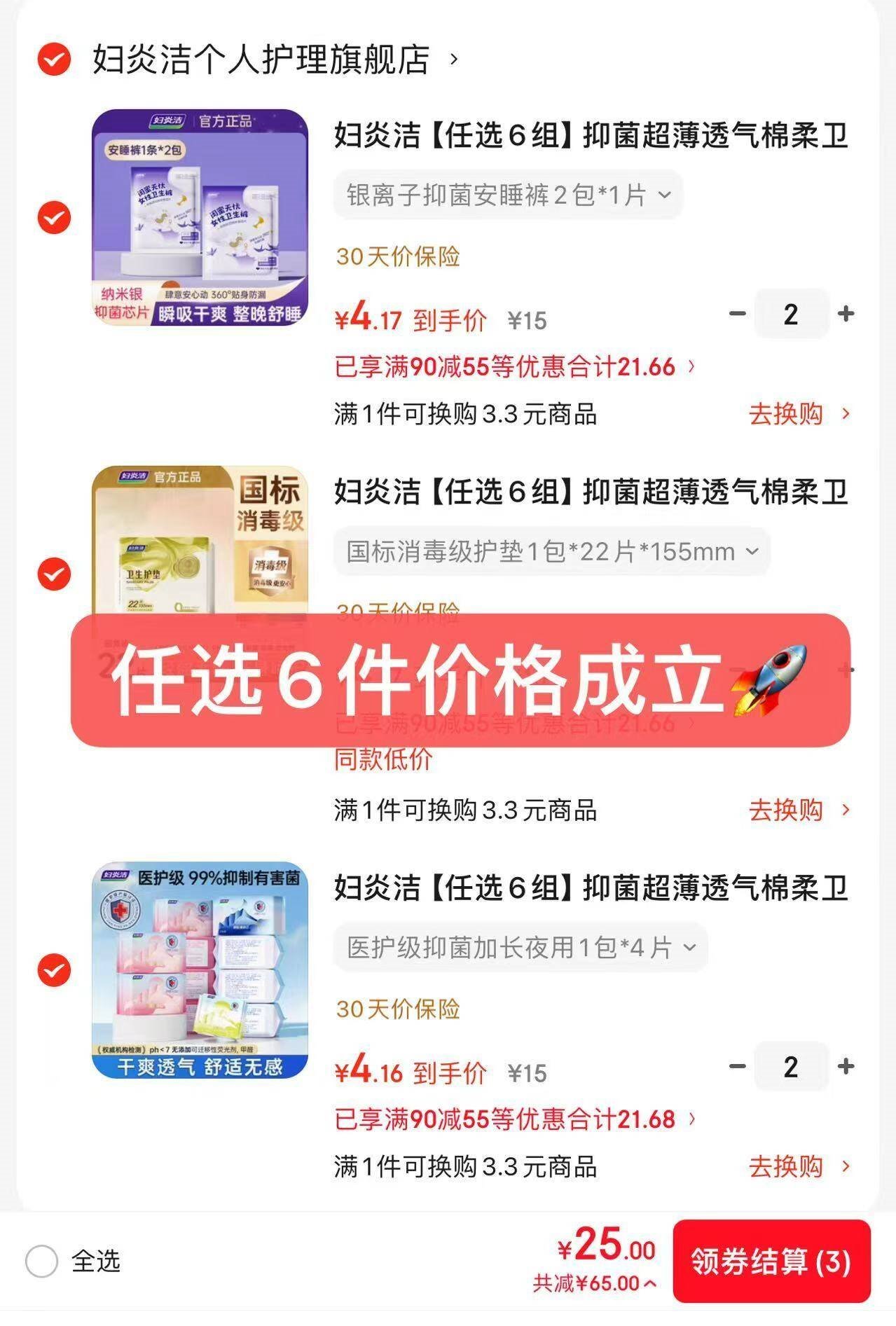Open 妇炎洁个人护理旗舰店 store page

click(x=273, y=60)
